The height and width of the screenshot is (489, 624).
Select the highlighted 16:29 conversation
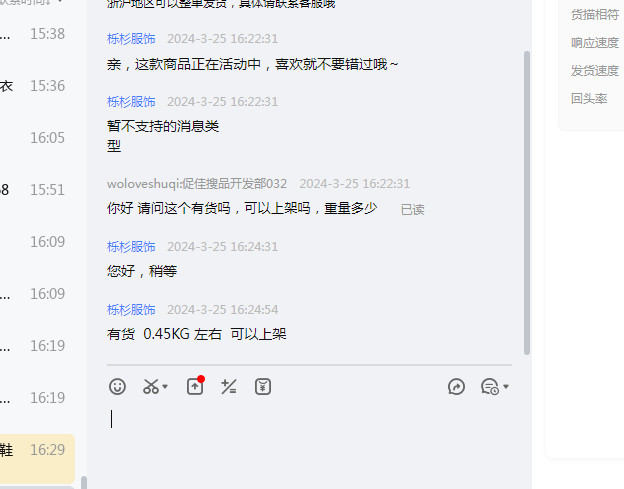pyautogui.click(x=38, y=451)
